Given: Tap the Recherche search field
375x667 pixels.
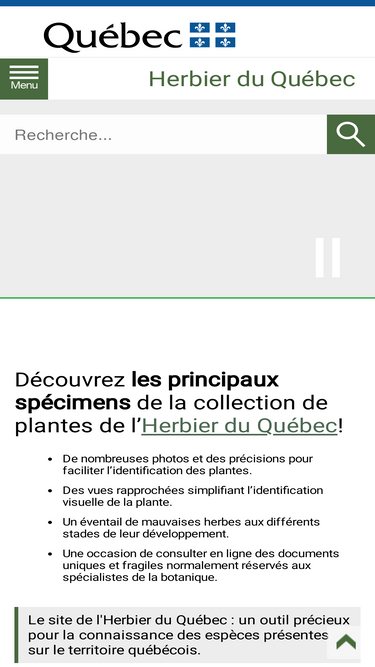Looking at the screenshot, I should pyautogui.click(x=163, y=134).
